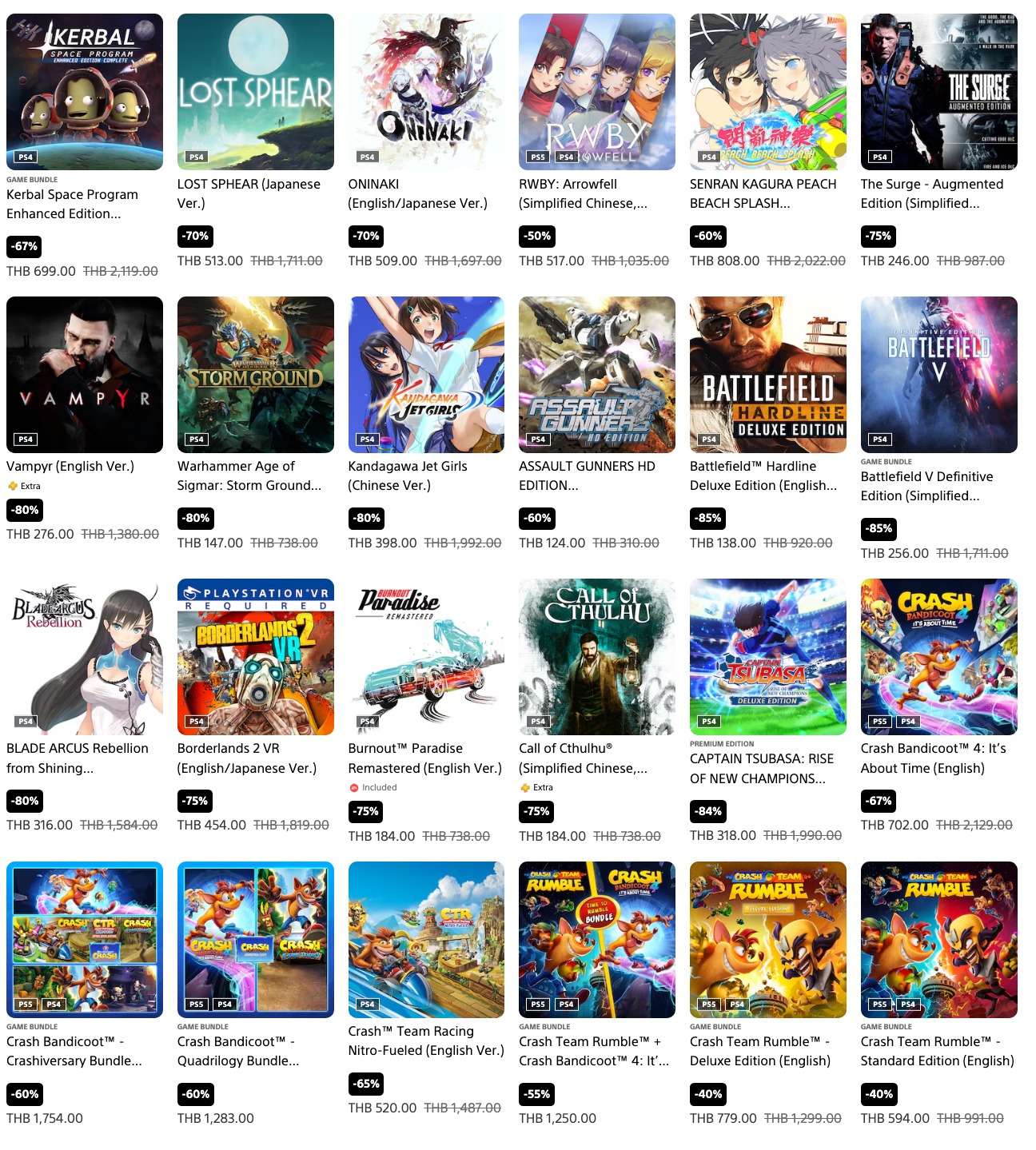
Task: View the ONINAKI game card
Action: [426, 92]
